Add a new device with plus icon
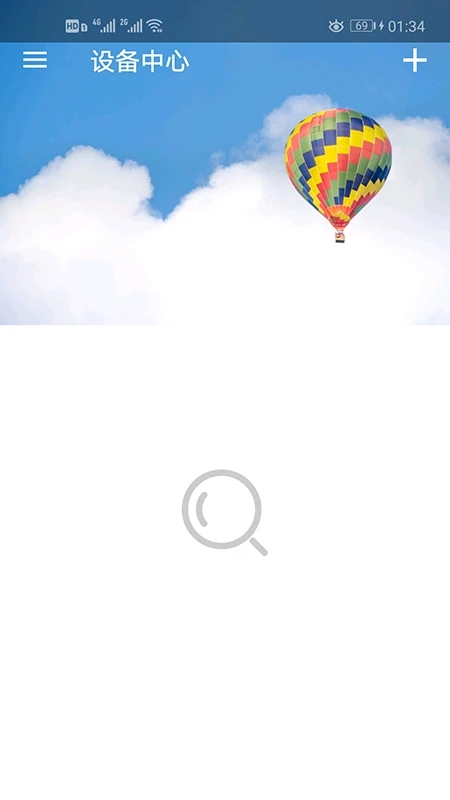450x800 pixels. (x=414, y=60)
